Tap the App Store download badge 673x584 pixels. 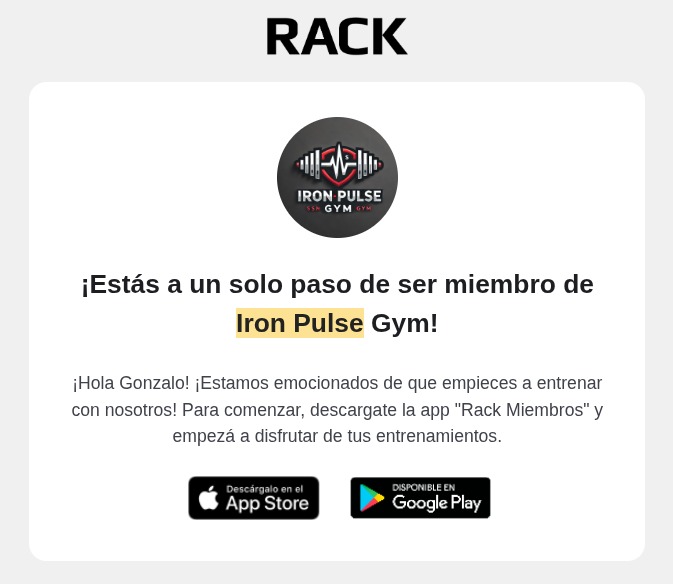(254, 498)
